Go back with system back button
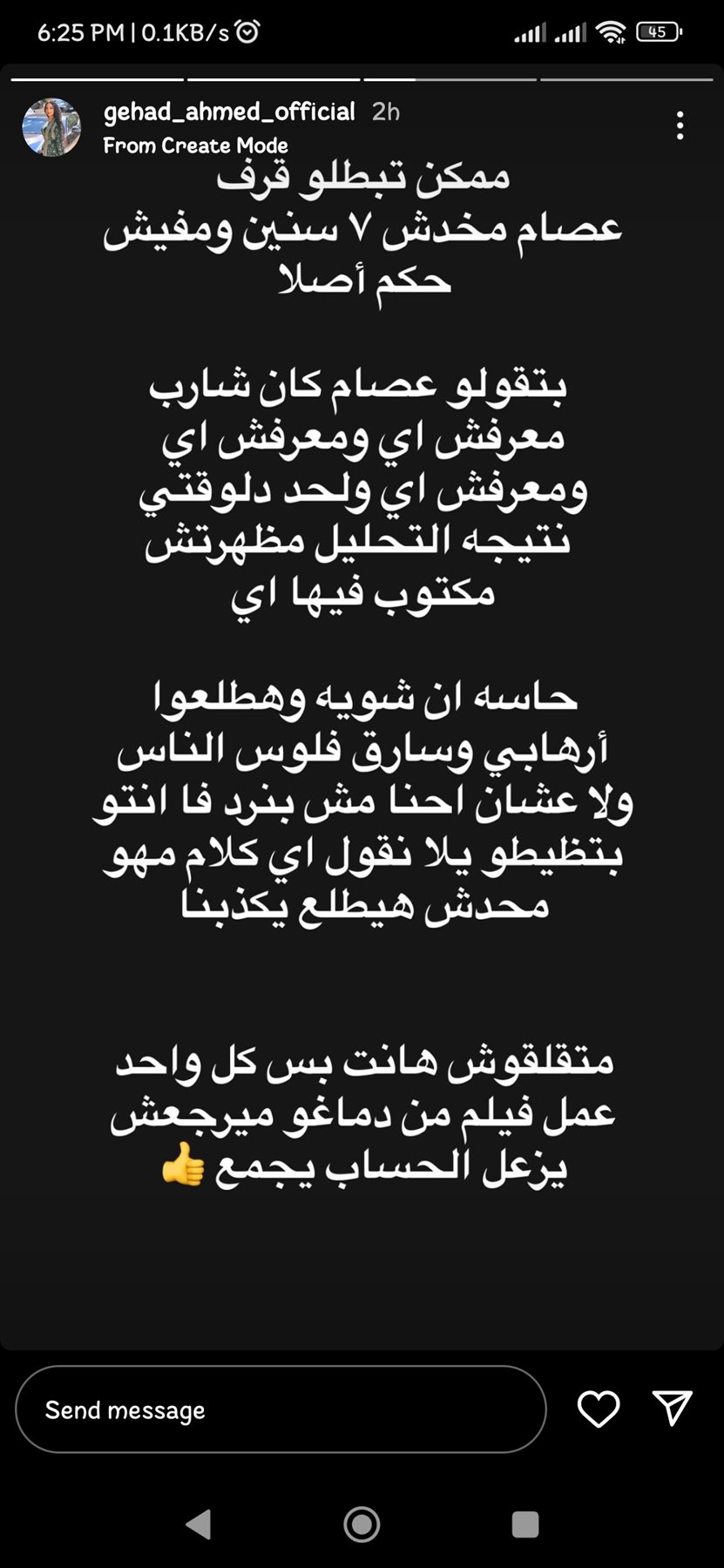This screenshot has height=1568, width=724. point(199,1524)
